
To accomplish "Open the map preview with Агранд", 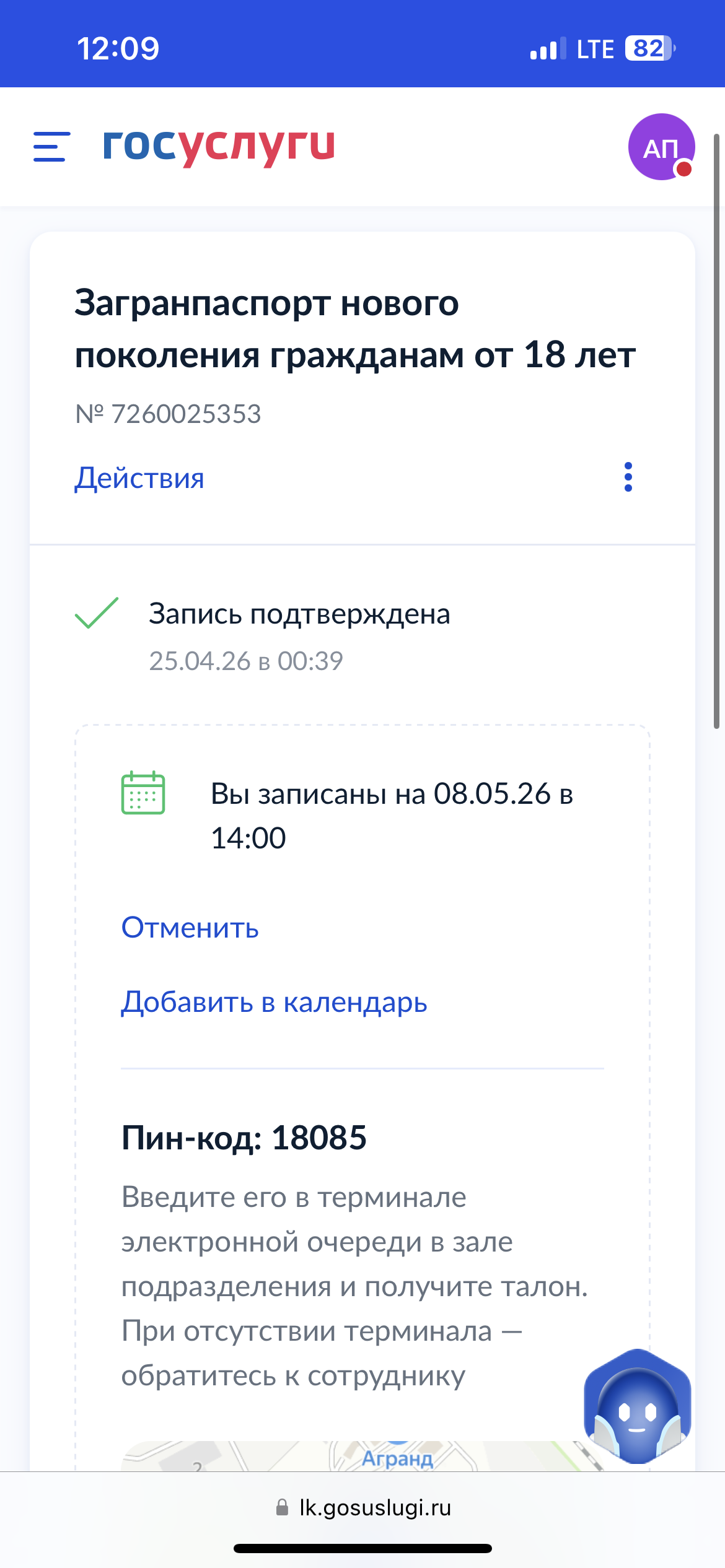I will [362, 1456].
